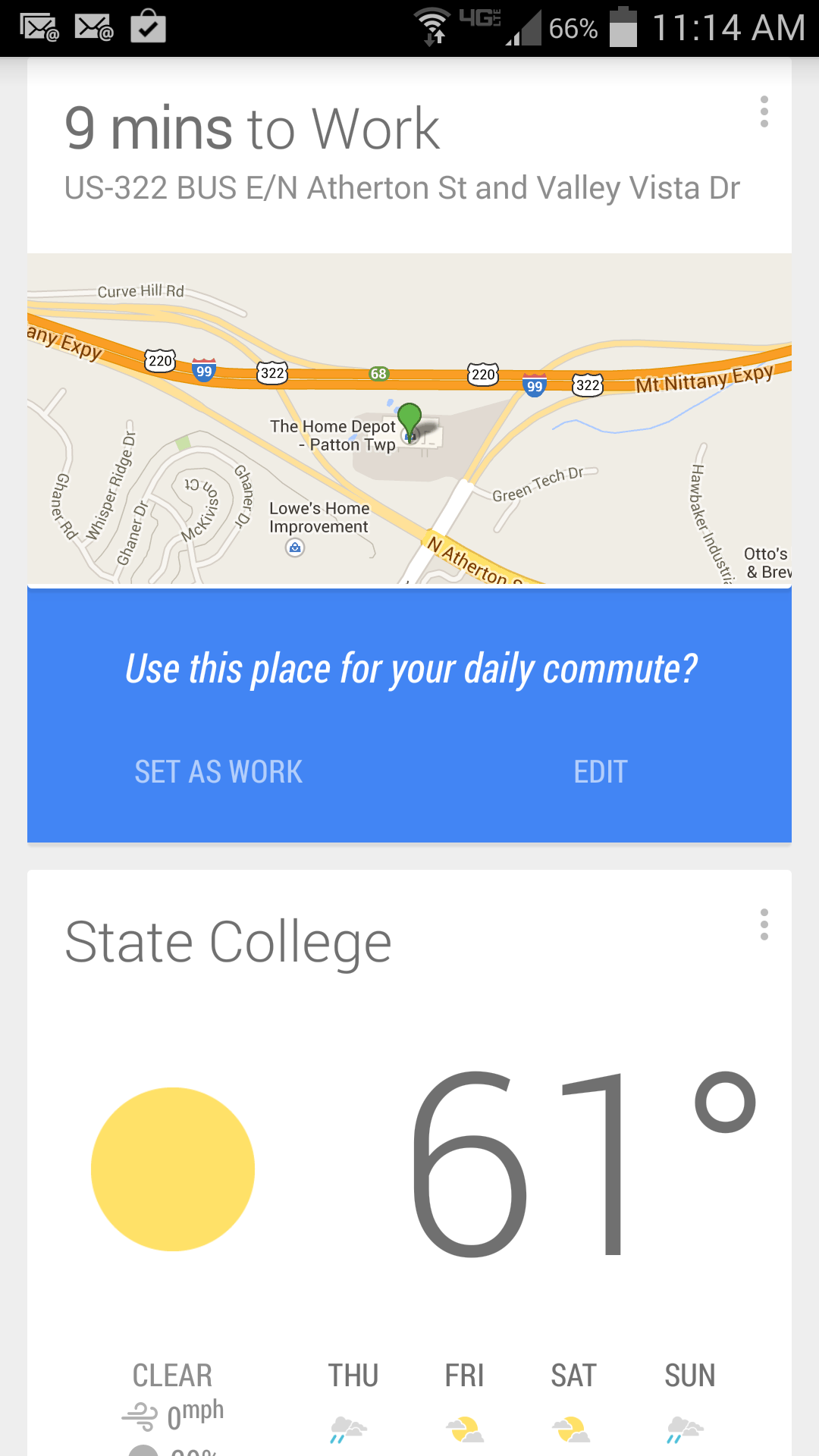Open the map preview to Work
The width and height of the screenshot is (819, 1456).
[409, 419]
